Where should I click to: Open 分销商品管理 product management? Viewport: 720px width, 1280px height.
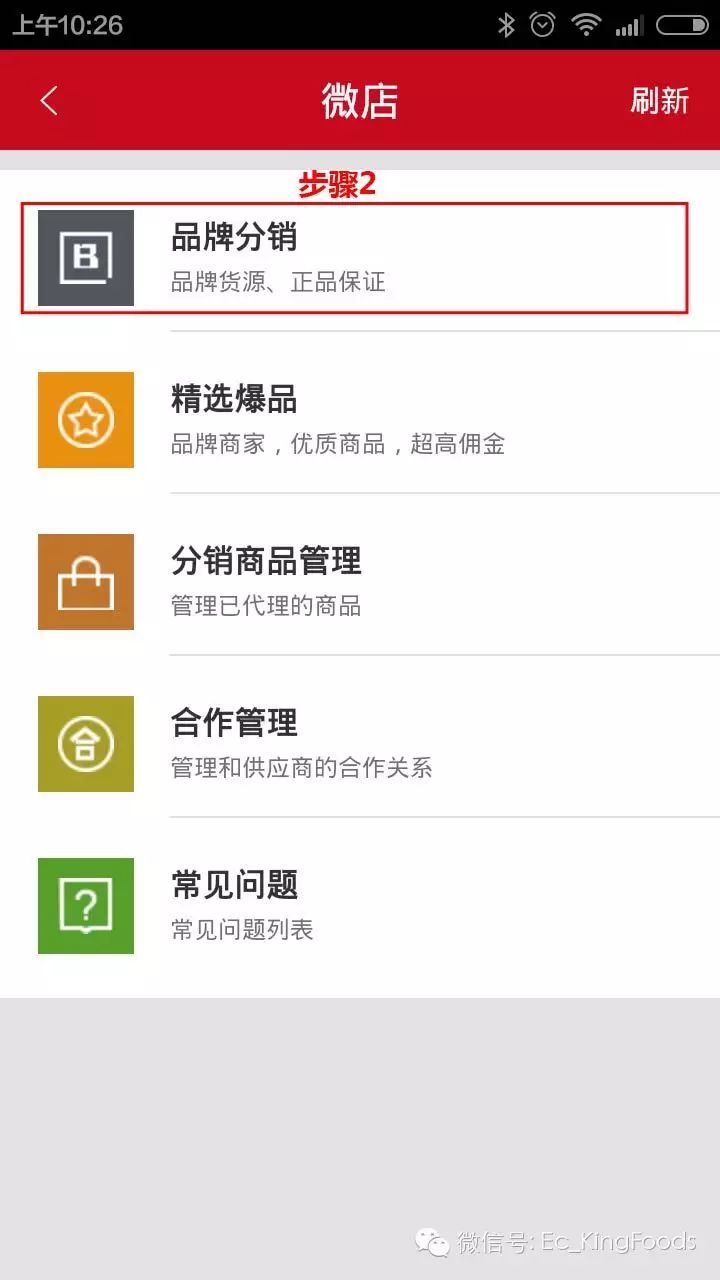(360, 582)
